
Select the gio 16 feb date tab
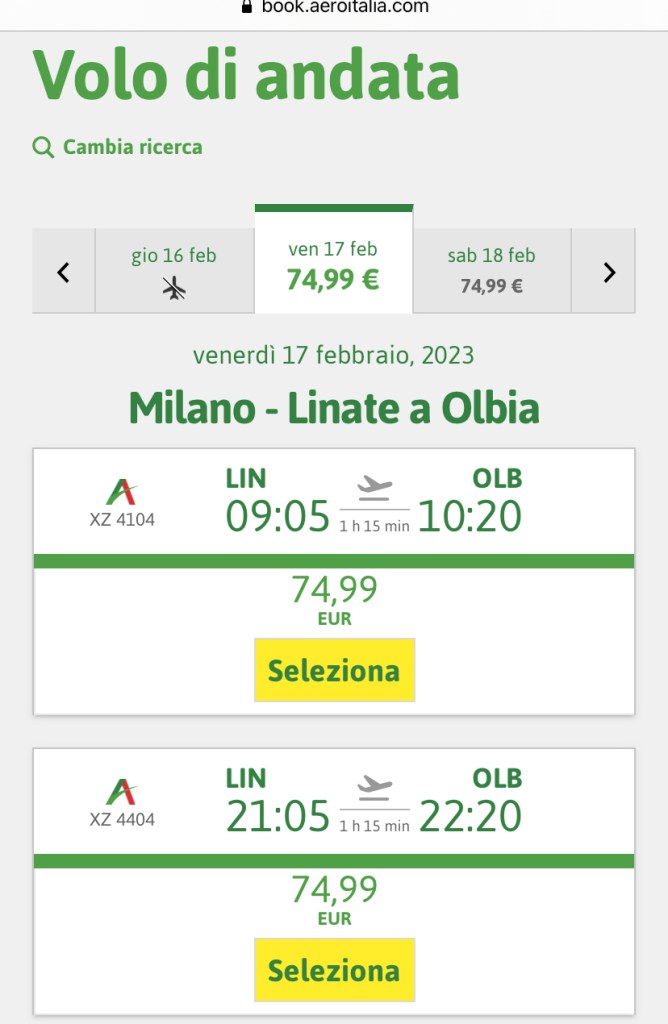pos(174,271)
